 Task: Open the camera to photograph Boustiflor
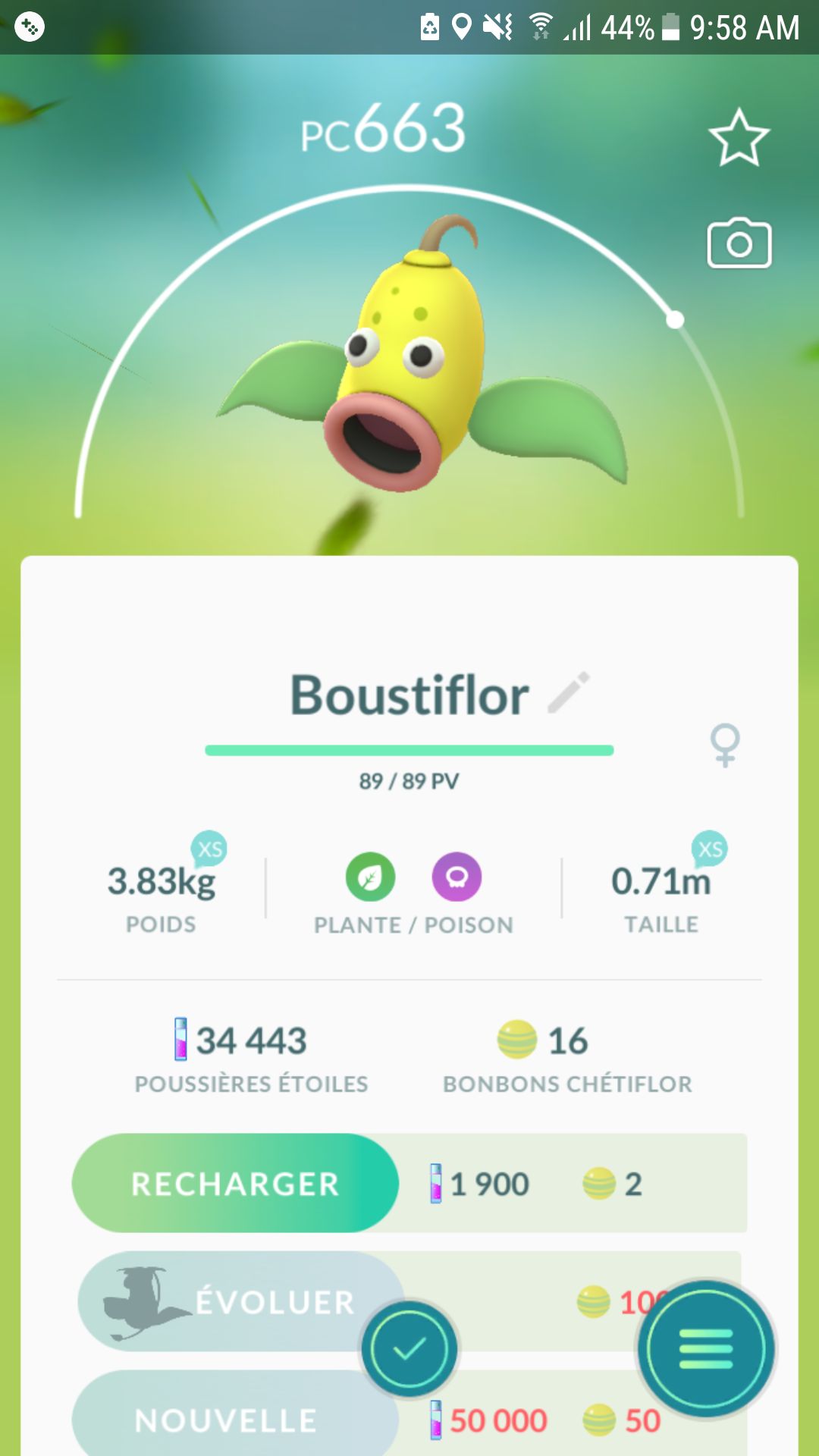point(739,243)
